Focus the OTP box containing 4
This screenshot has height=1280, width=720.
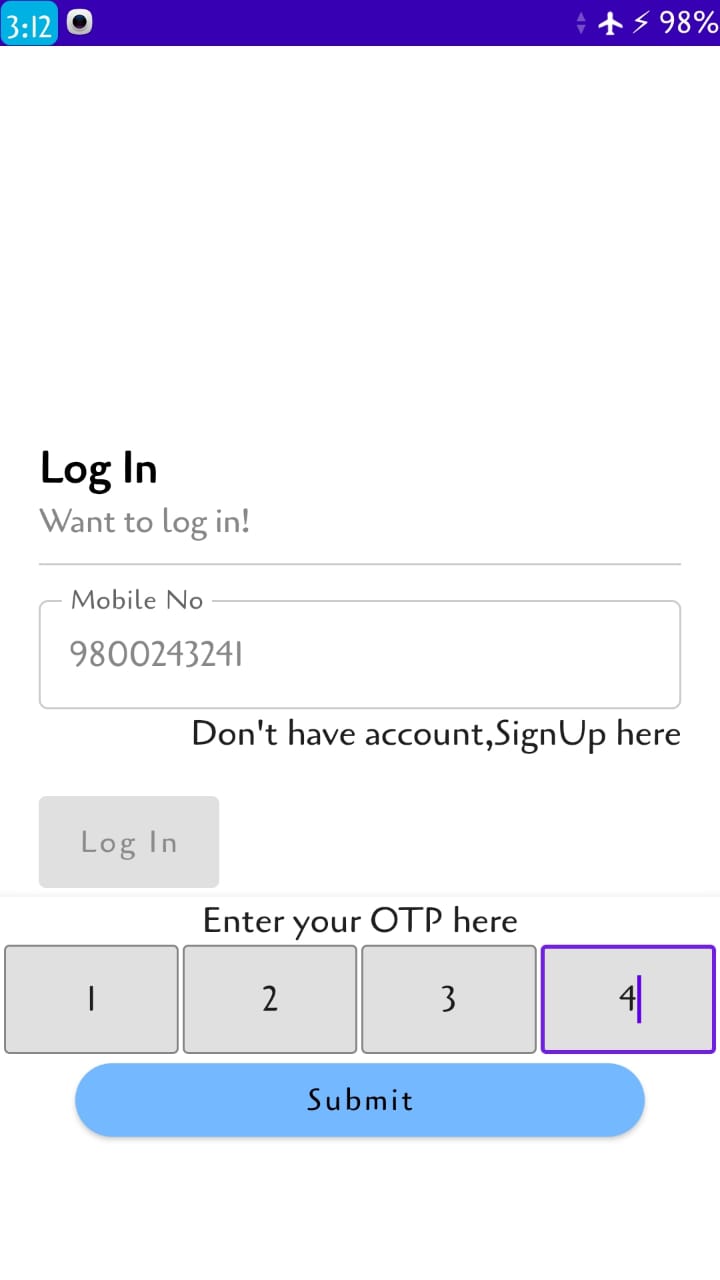point(628,999)
